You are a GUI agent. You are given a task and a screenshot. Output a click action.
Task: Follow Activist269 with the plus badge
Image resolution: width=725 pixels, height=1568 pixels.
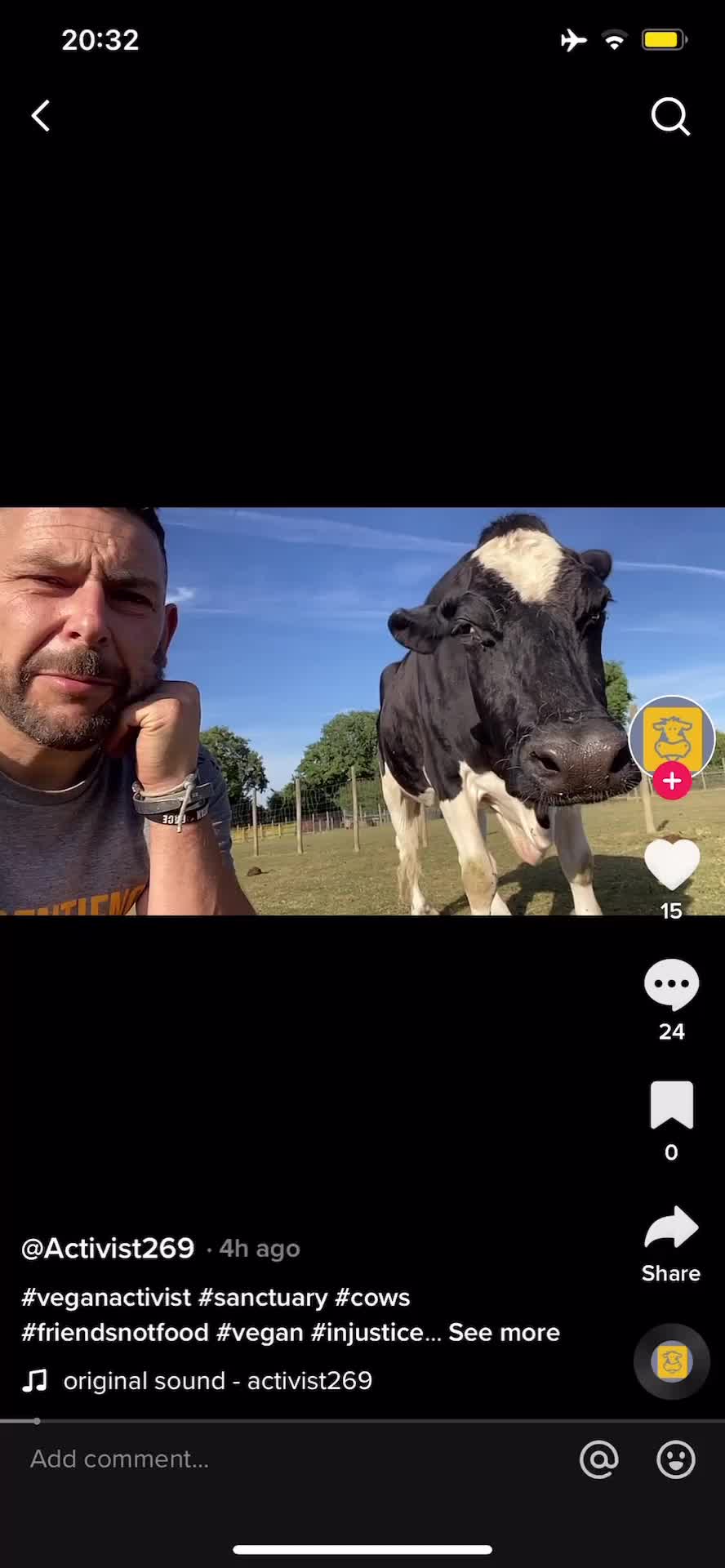[x=672, y=781]
